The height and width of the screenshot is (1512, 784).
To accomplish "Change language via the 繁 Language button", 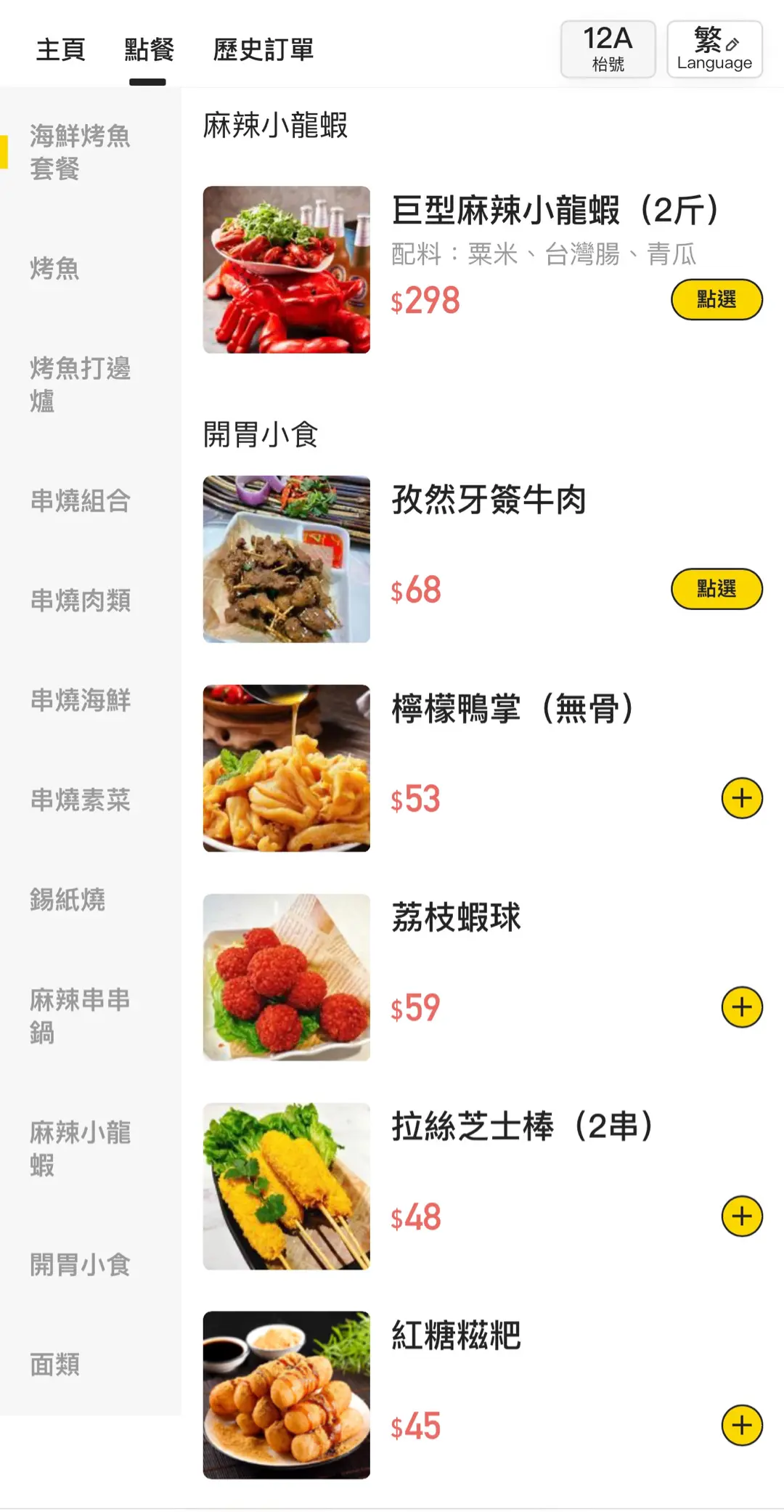I will (x=714, y=49).
